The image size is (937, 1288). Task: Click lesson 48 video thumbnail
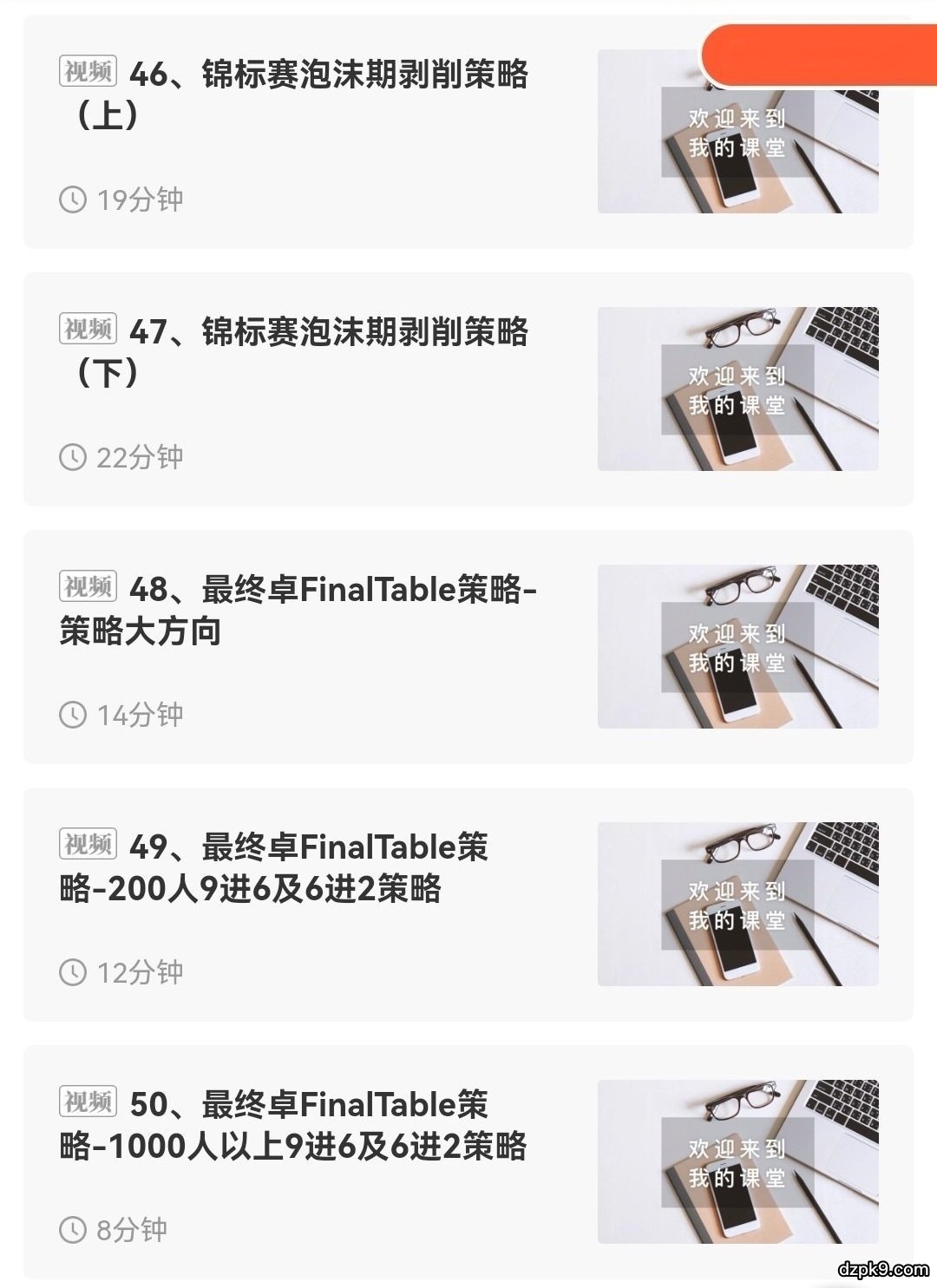(737, 649)
